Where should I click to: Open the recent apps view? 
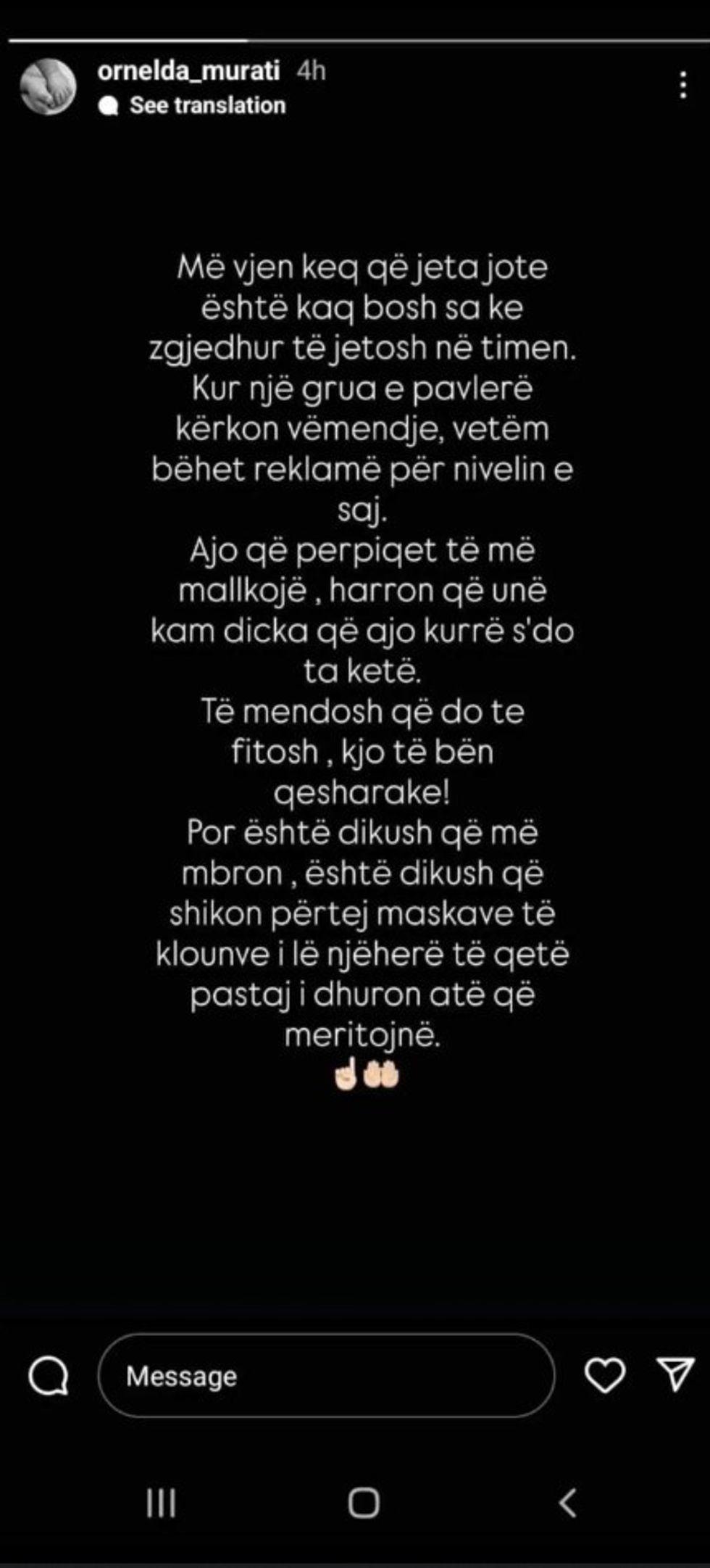coord(161,1502)
